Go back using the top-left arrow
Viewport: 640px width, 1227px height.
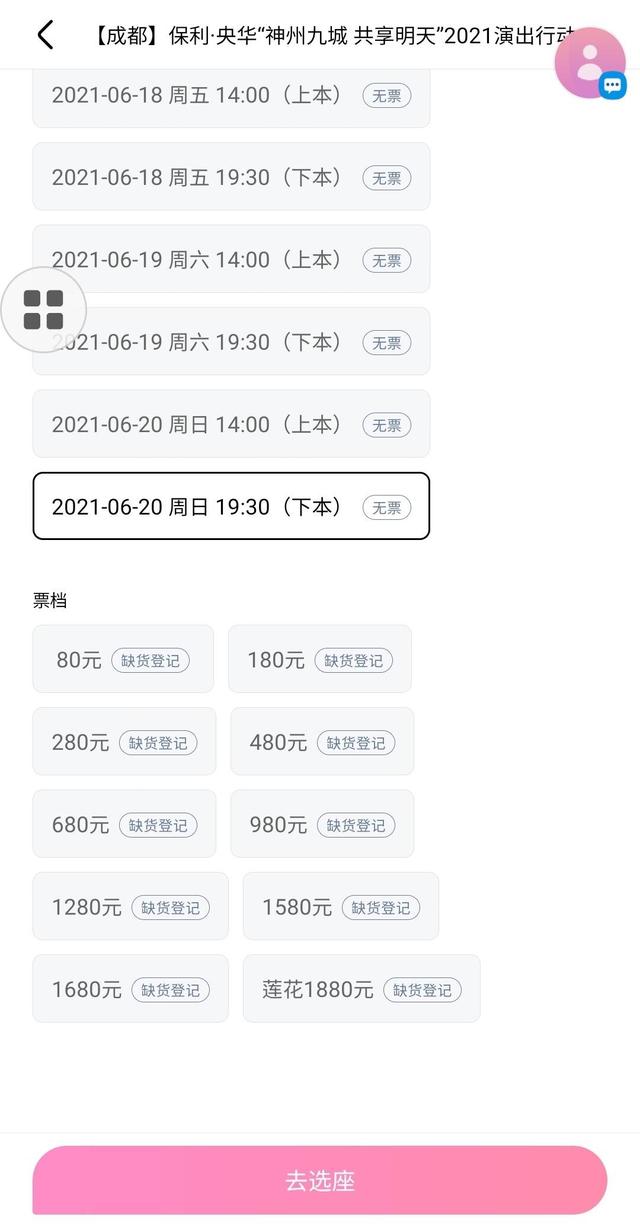[x=44, y=35]
